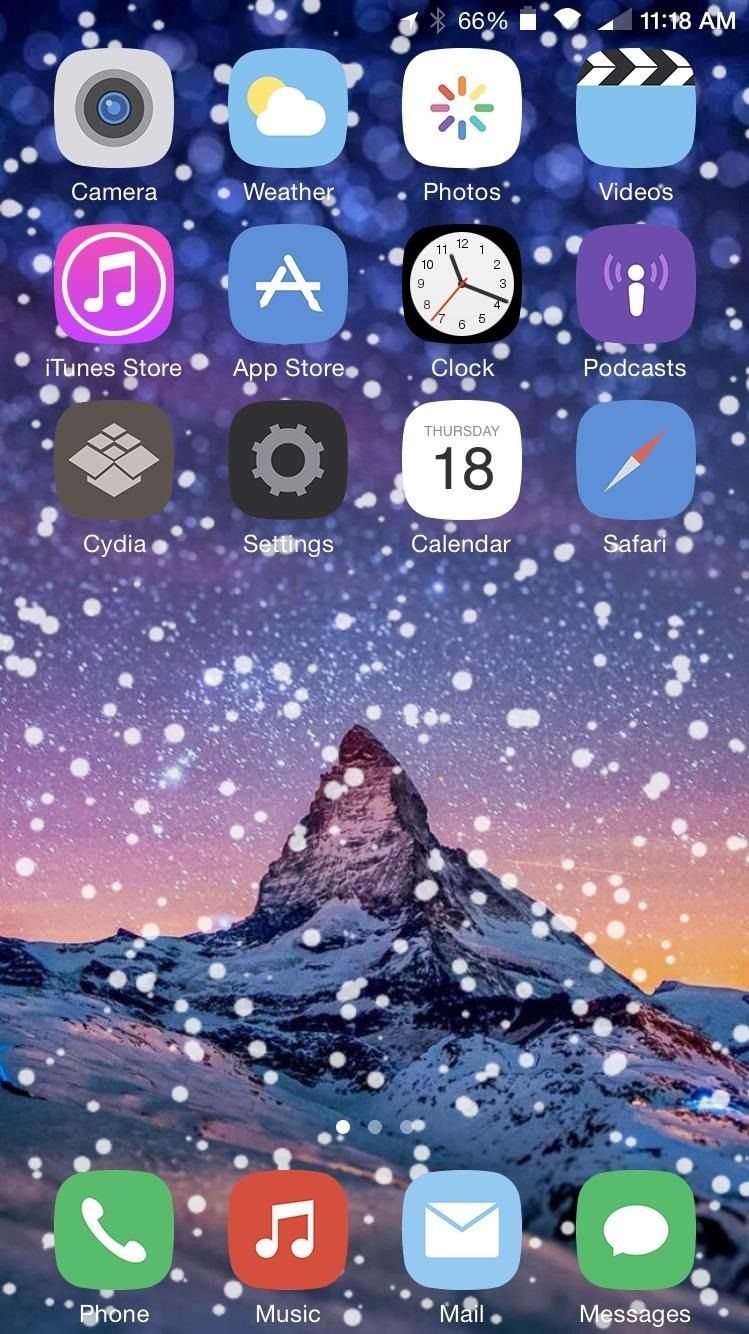This screenshot has width=749, height=1334.
Task: Launch the iTunes Store
Action: point(114,284)
